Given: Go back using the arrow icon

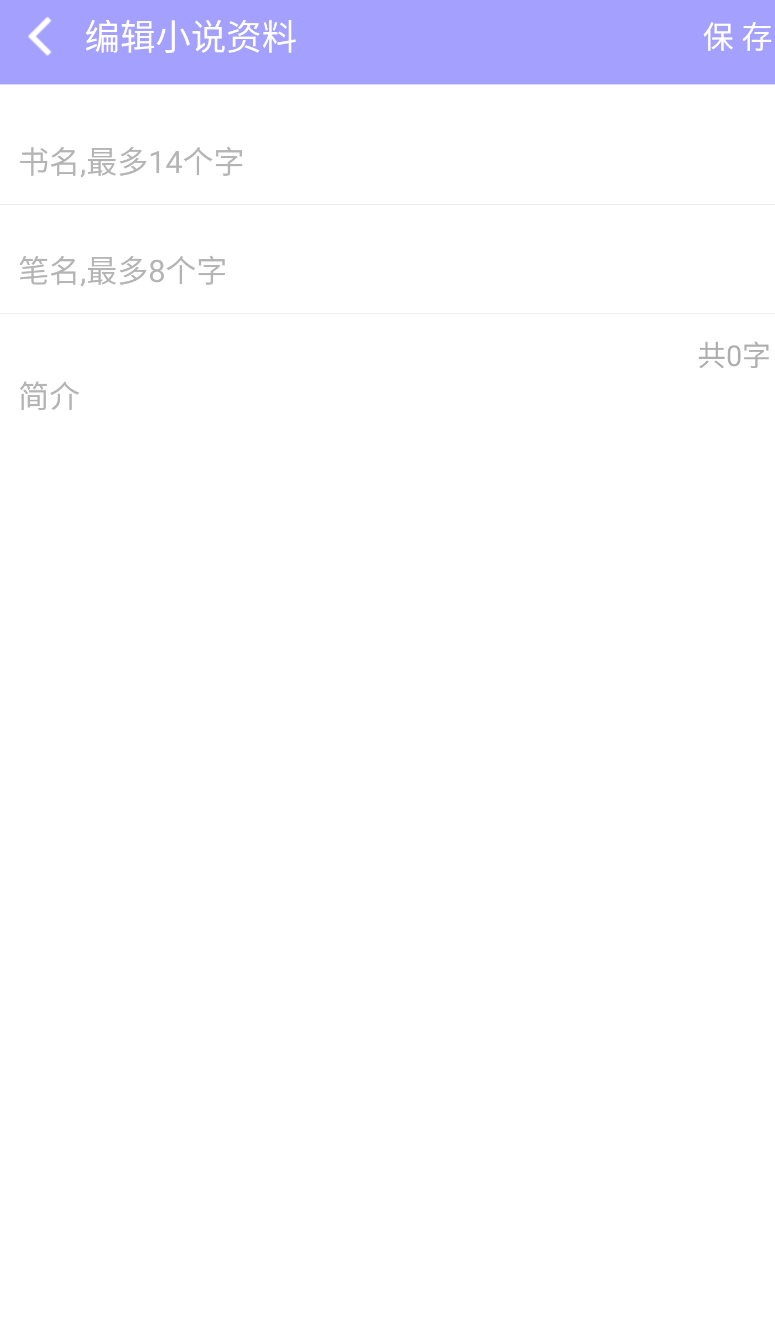Looking at the screenshot, I should pyautogui.click(x=39, y=38).
